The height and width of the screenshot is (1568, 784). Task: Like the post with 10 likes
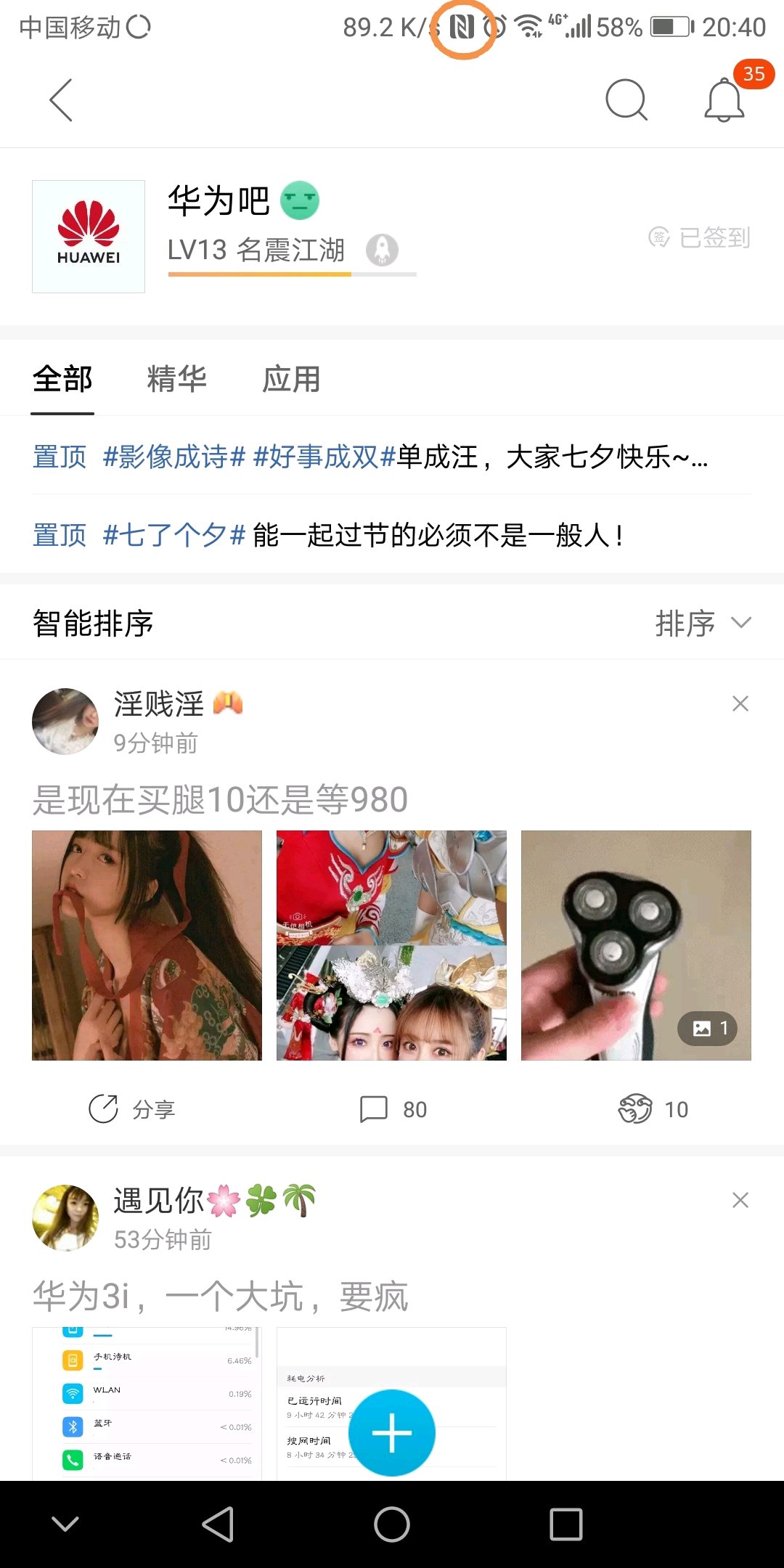(x=653, y=1109)
